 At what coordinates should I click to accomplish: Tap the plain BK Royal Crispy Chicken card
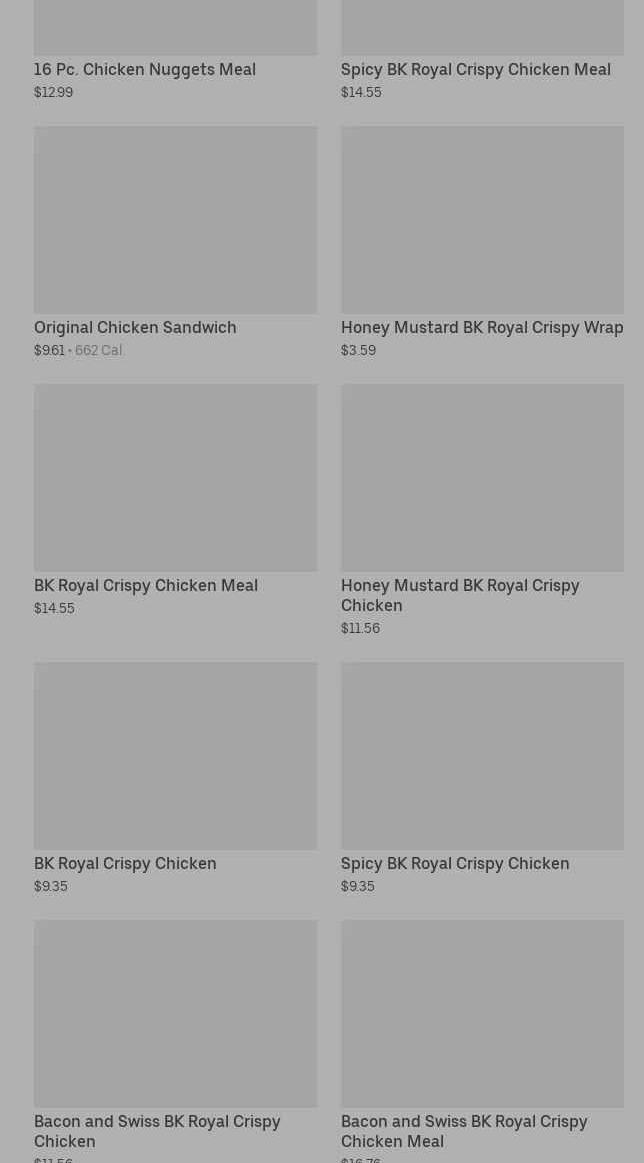[x=175, y=778]
